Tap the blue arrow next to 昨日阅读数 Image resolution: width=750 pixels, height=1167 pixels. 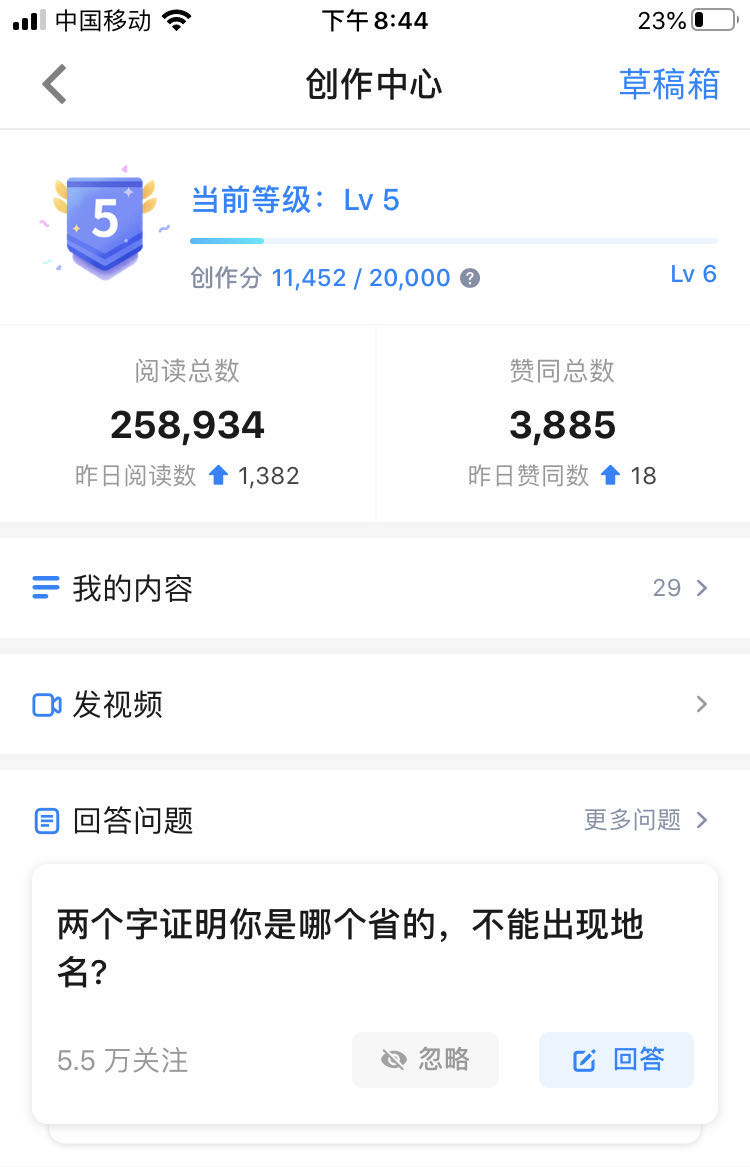(x=218, y=475)
